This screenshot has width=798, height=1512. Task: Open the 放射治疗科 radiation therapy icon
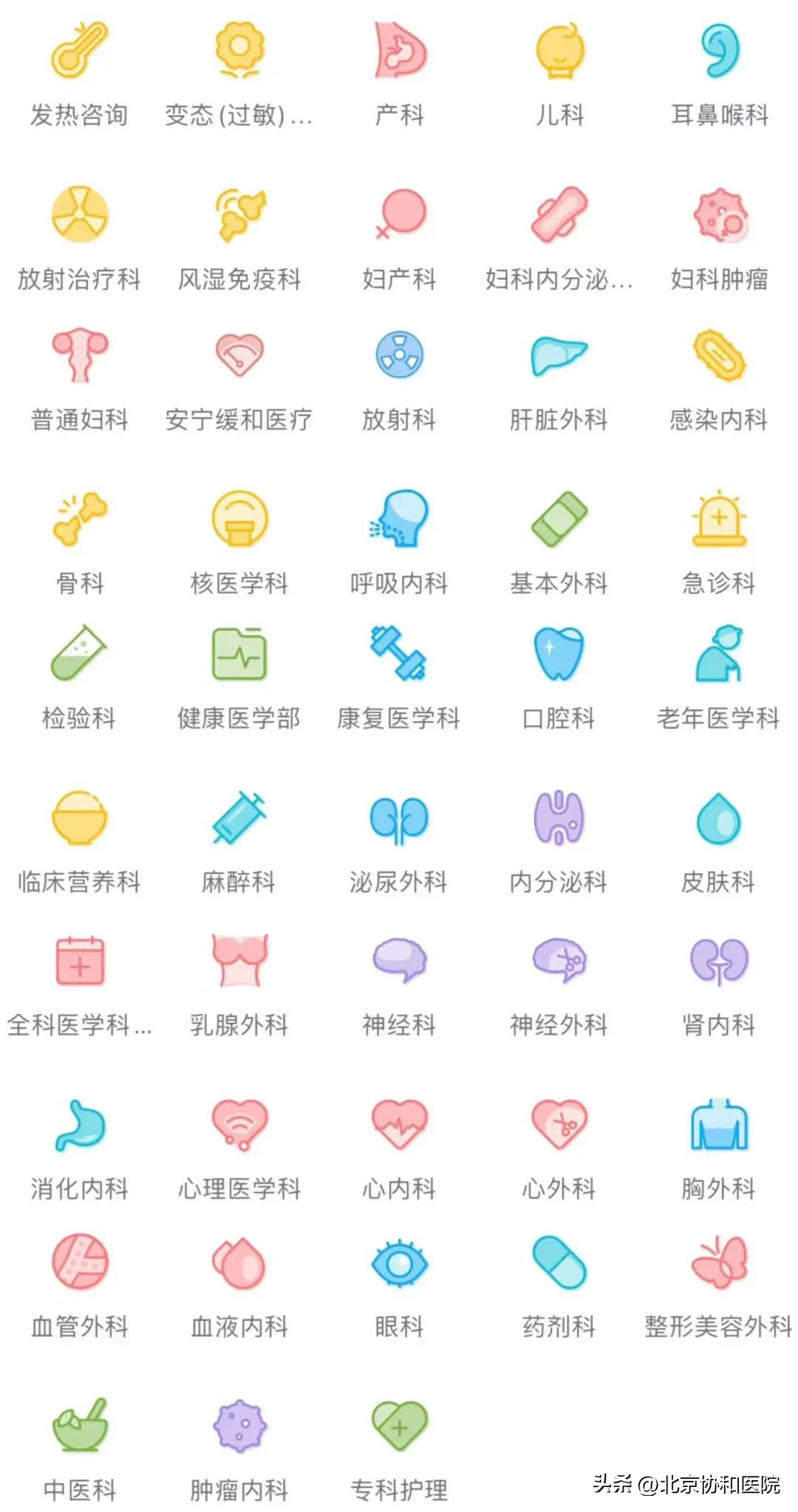click(78, 217)
